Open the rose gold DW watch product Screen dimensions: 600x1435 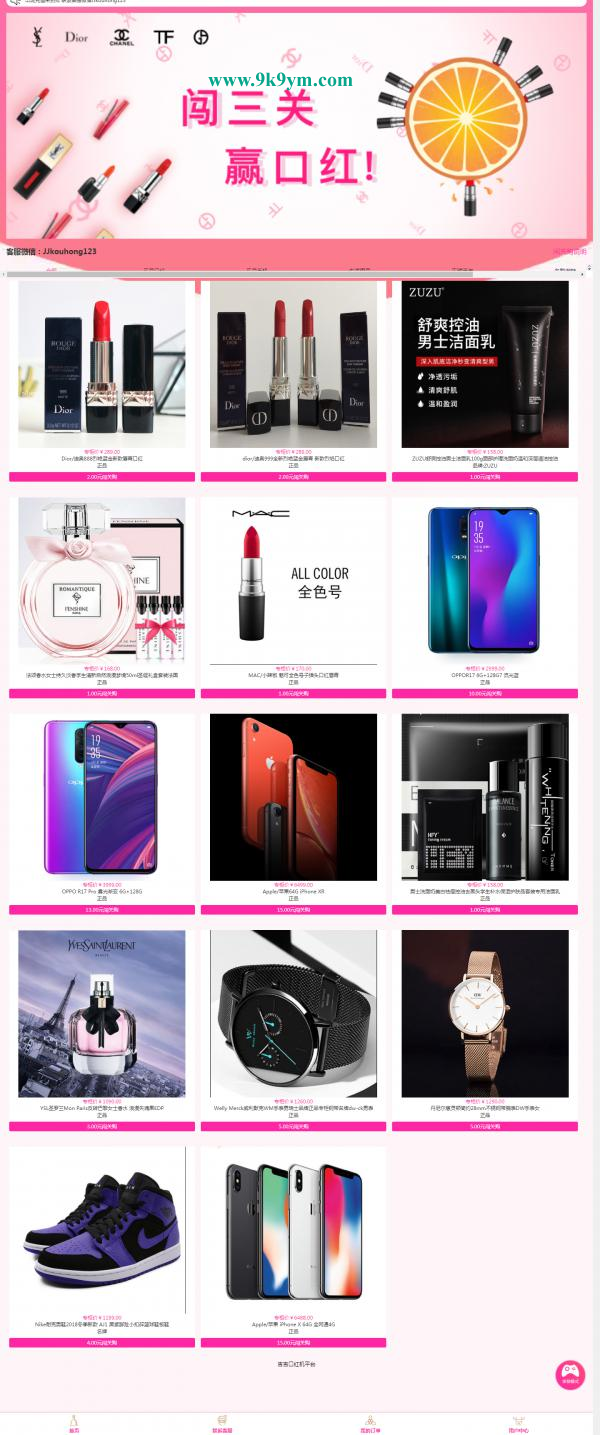point(485,1014)
